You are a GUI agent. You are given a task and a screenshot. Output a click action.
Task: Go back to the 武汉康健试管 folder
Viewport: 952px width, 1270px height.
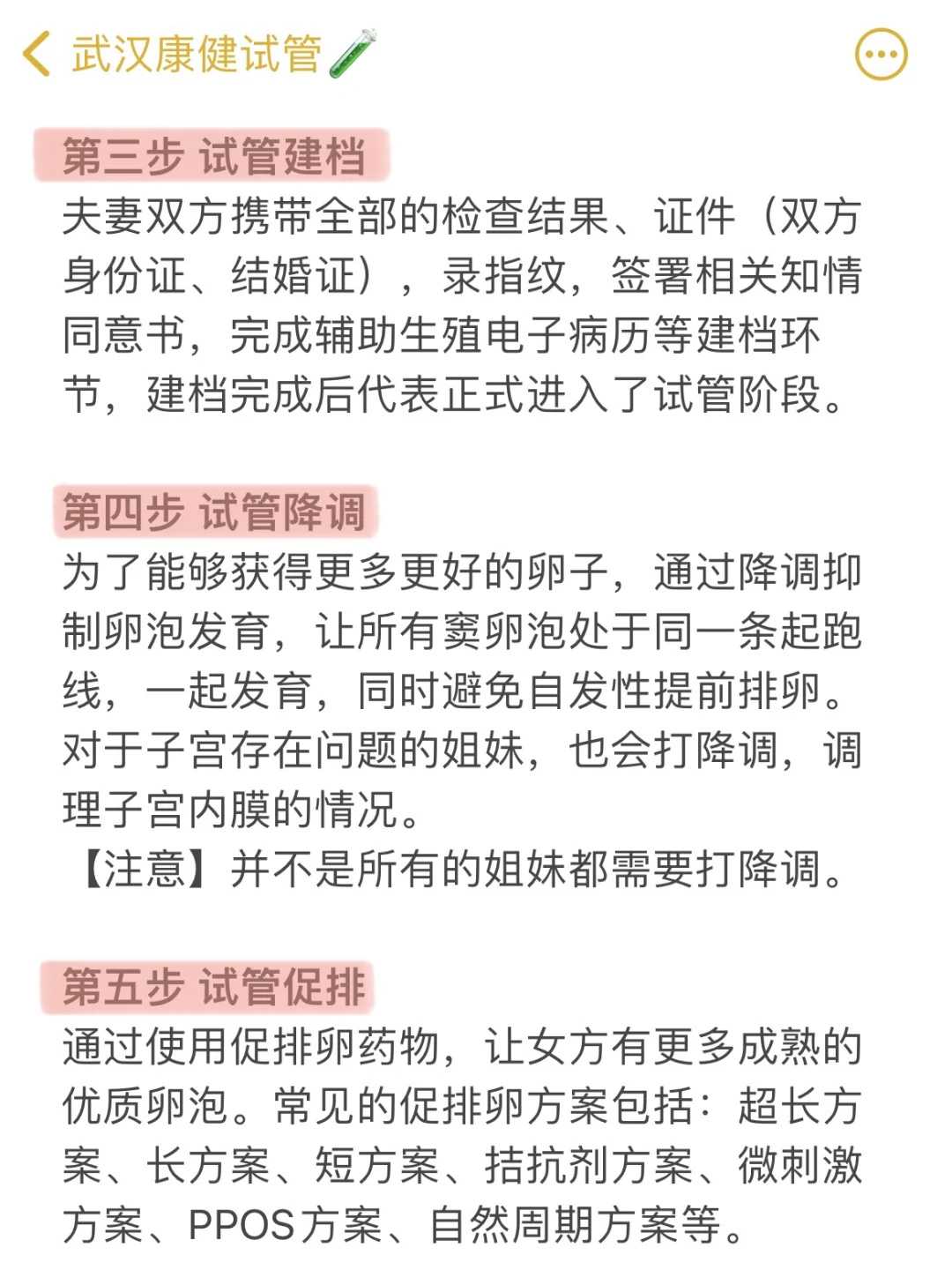37,55
